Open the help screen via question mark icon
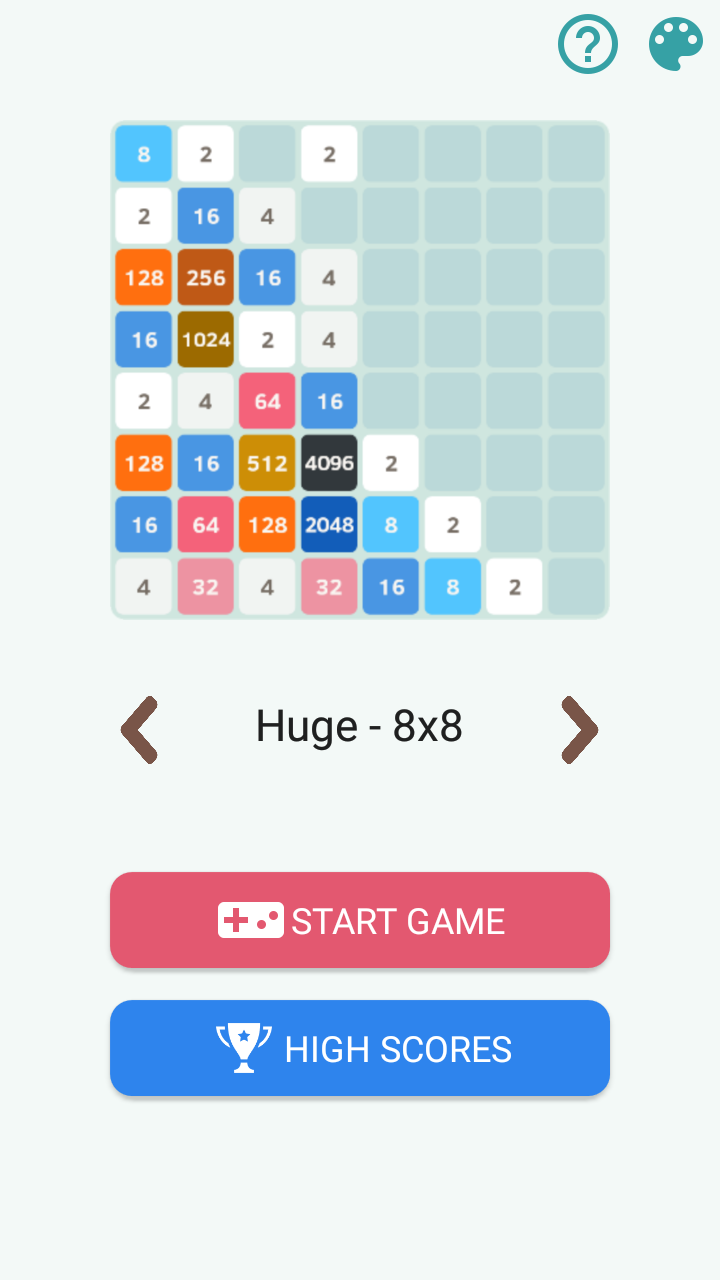Screen dimensions: 720x1280 [588, 44]
